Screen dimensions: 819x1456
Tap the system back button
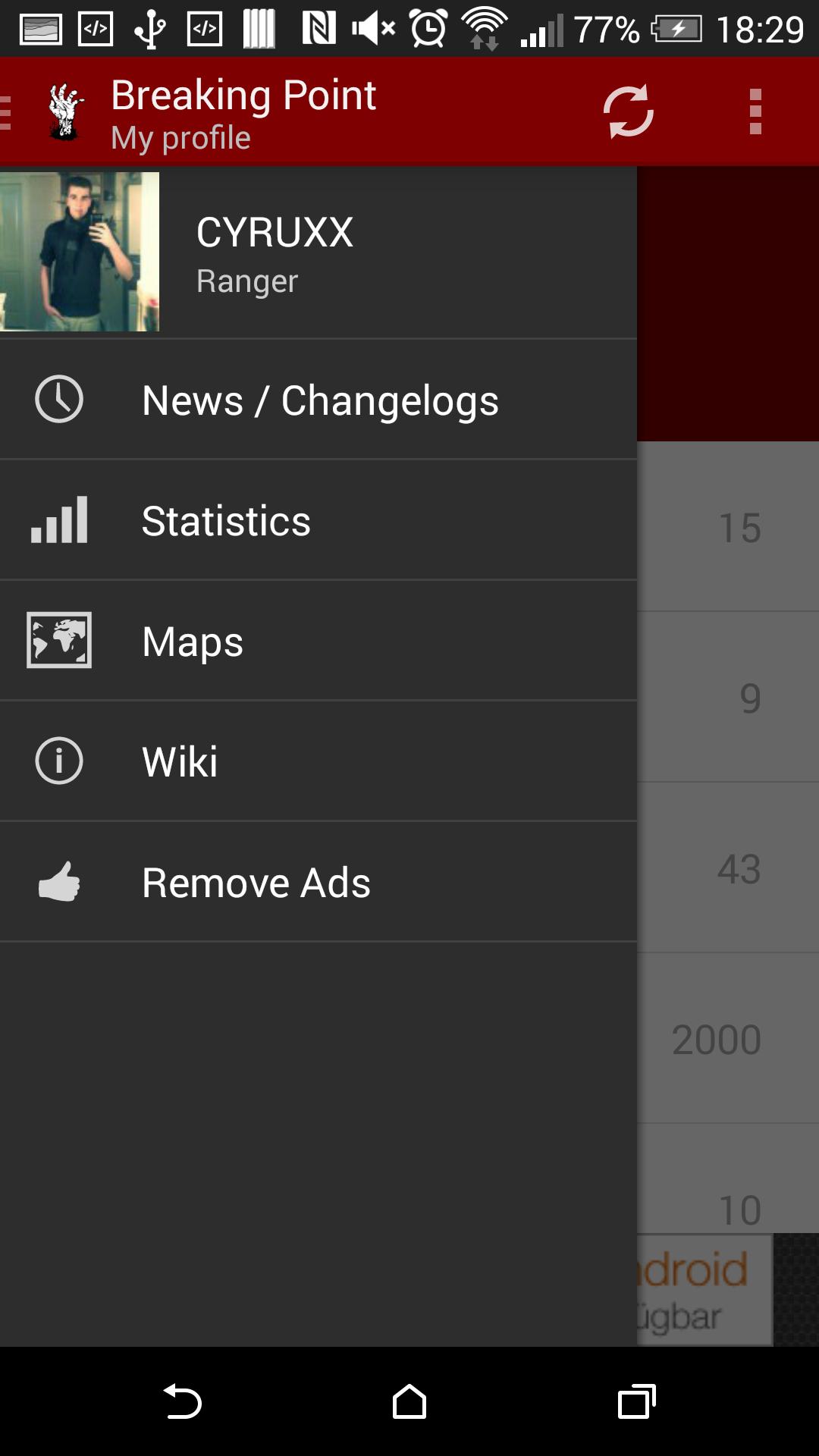(182, 1401)
